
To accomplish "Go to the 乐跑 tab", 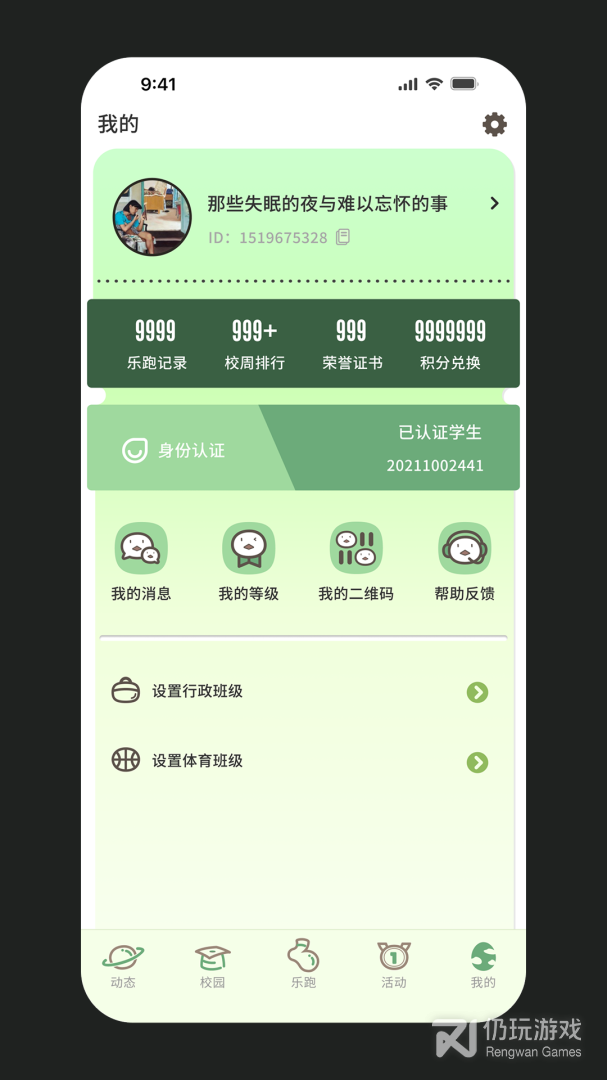I will coord(303,966).
